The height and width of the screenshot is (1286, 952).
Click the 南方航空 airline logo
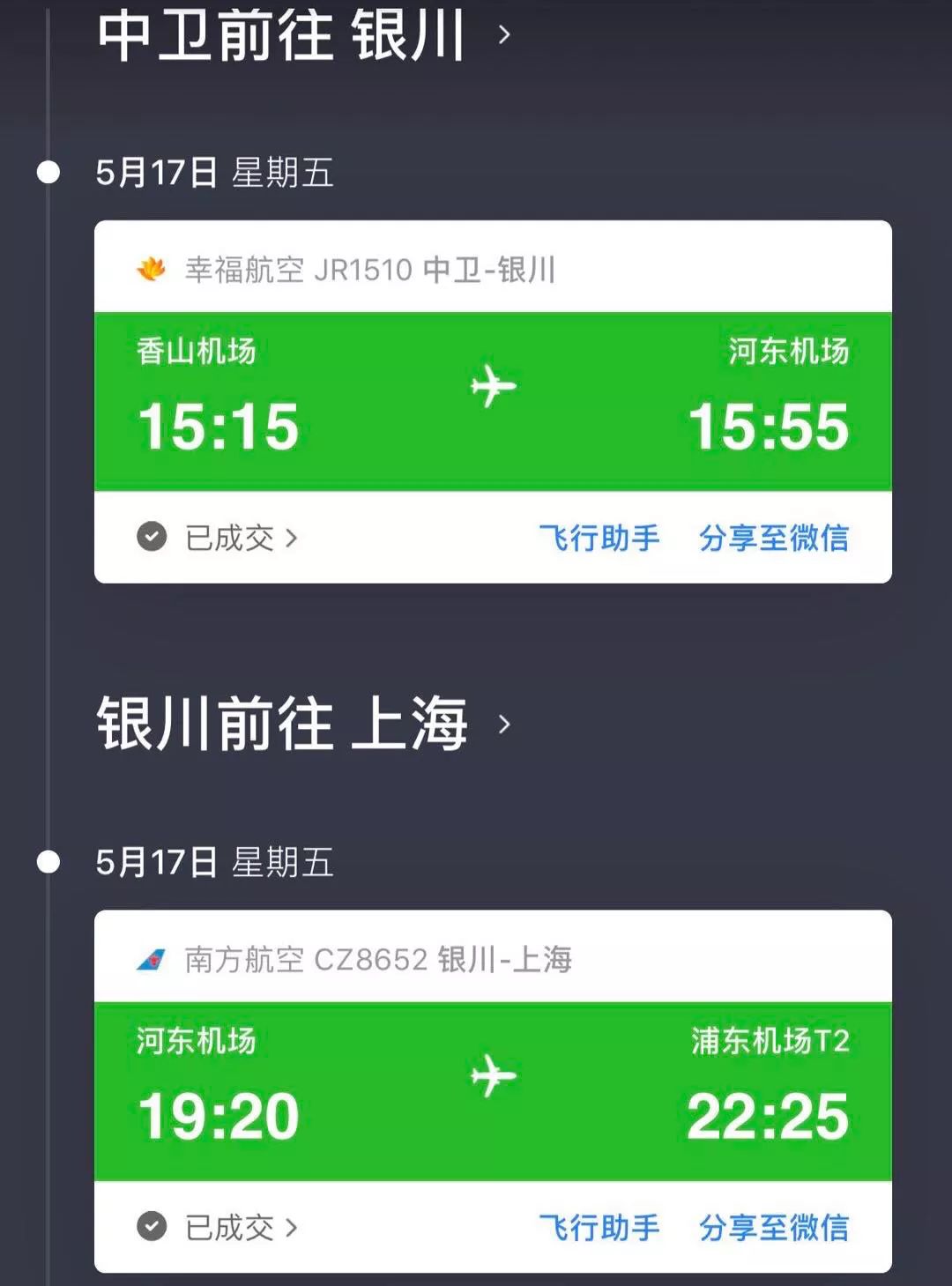click(x=152, y=960)
